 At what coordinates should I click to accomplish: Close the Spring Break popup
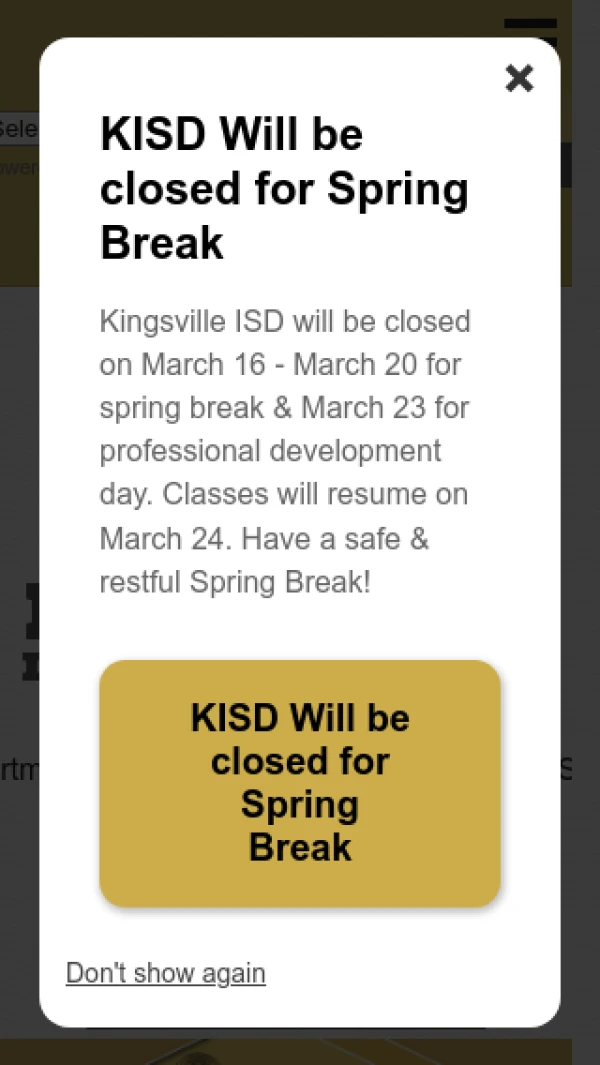[x=519, y=78]
